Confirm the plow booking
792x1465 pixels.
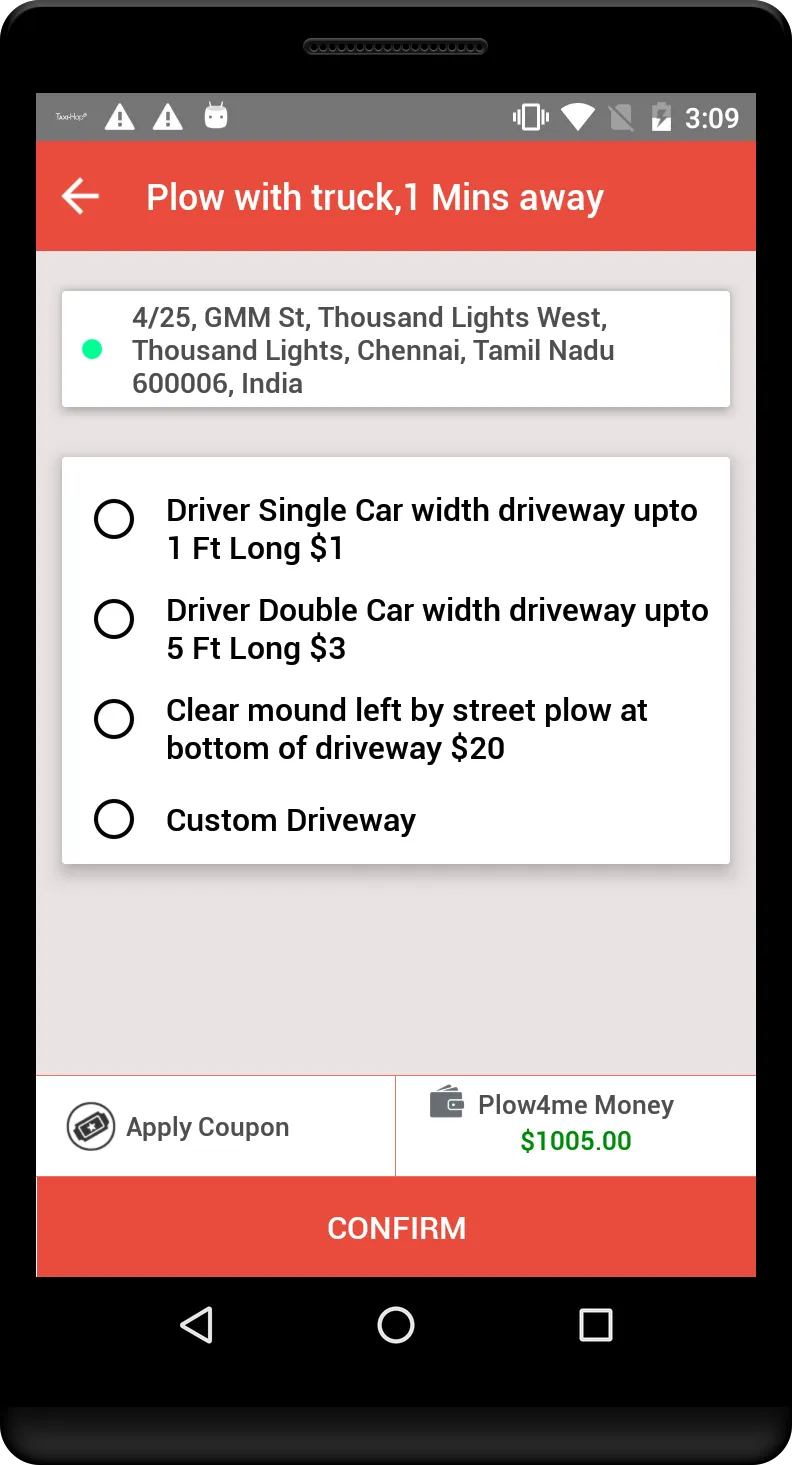click(x=396, y=1227)
